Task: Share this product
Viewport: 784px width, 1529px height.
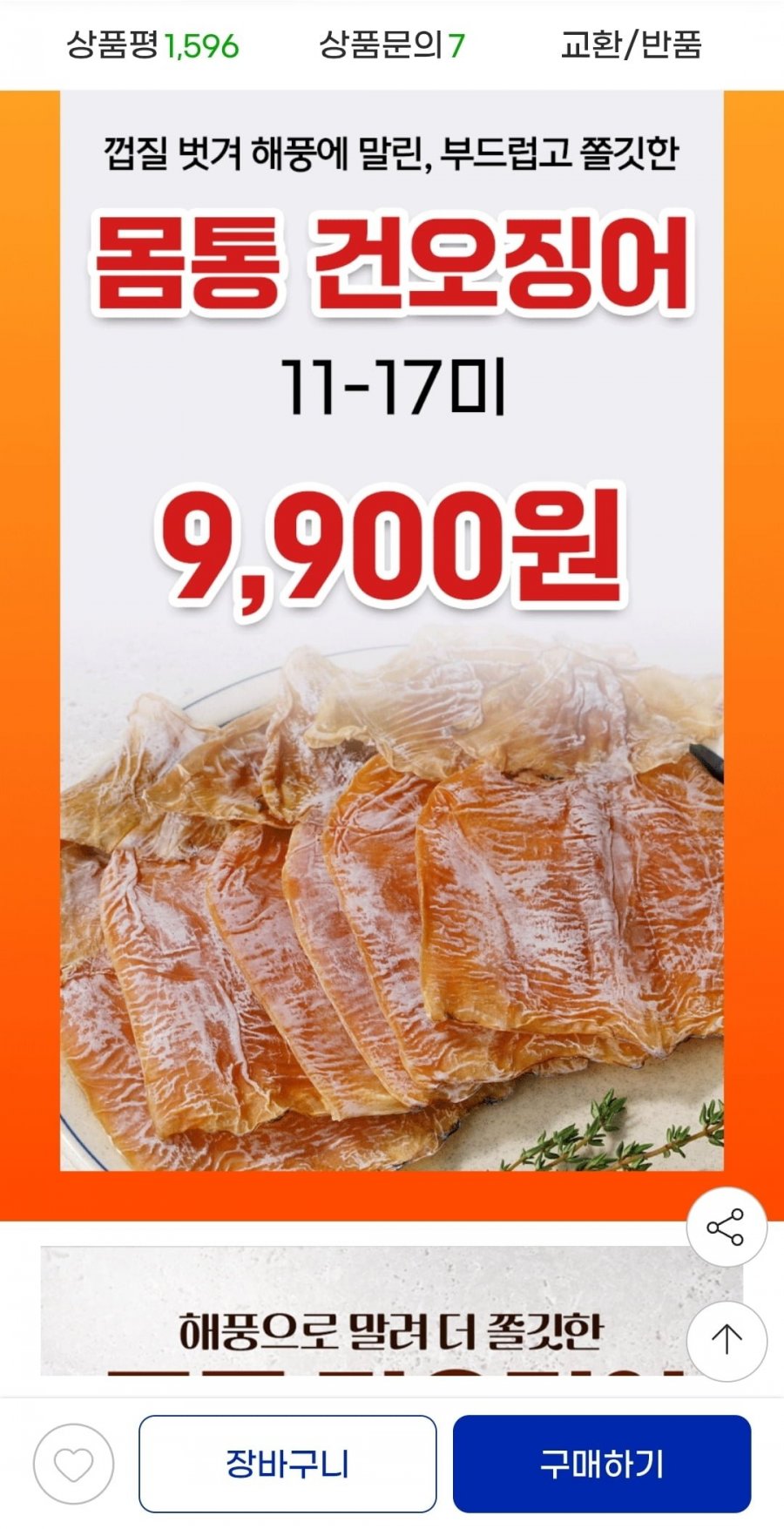Action: (727, 1227)
